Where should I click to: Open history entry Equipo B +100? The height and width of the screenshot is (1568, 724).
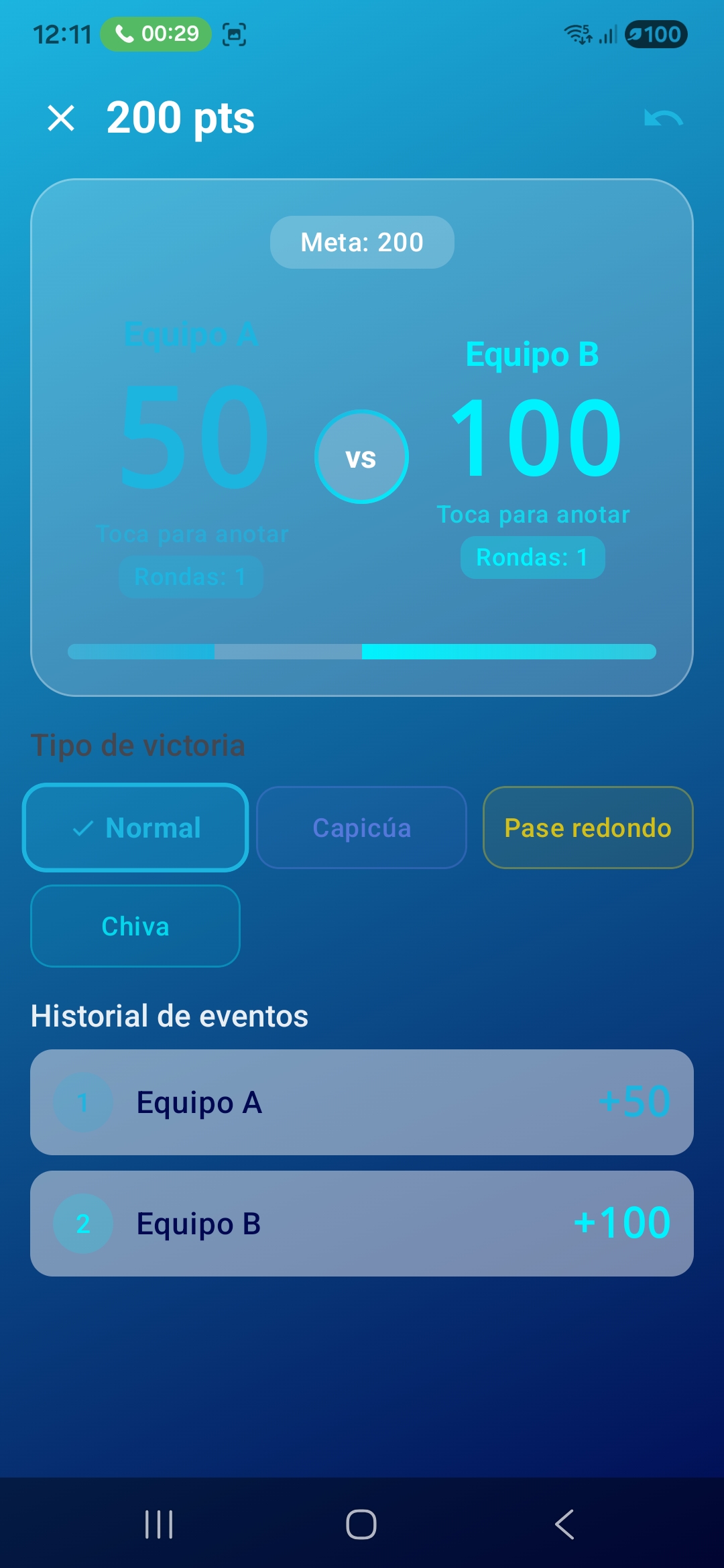[361, 1223]
